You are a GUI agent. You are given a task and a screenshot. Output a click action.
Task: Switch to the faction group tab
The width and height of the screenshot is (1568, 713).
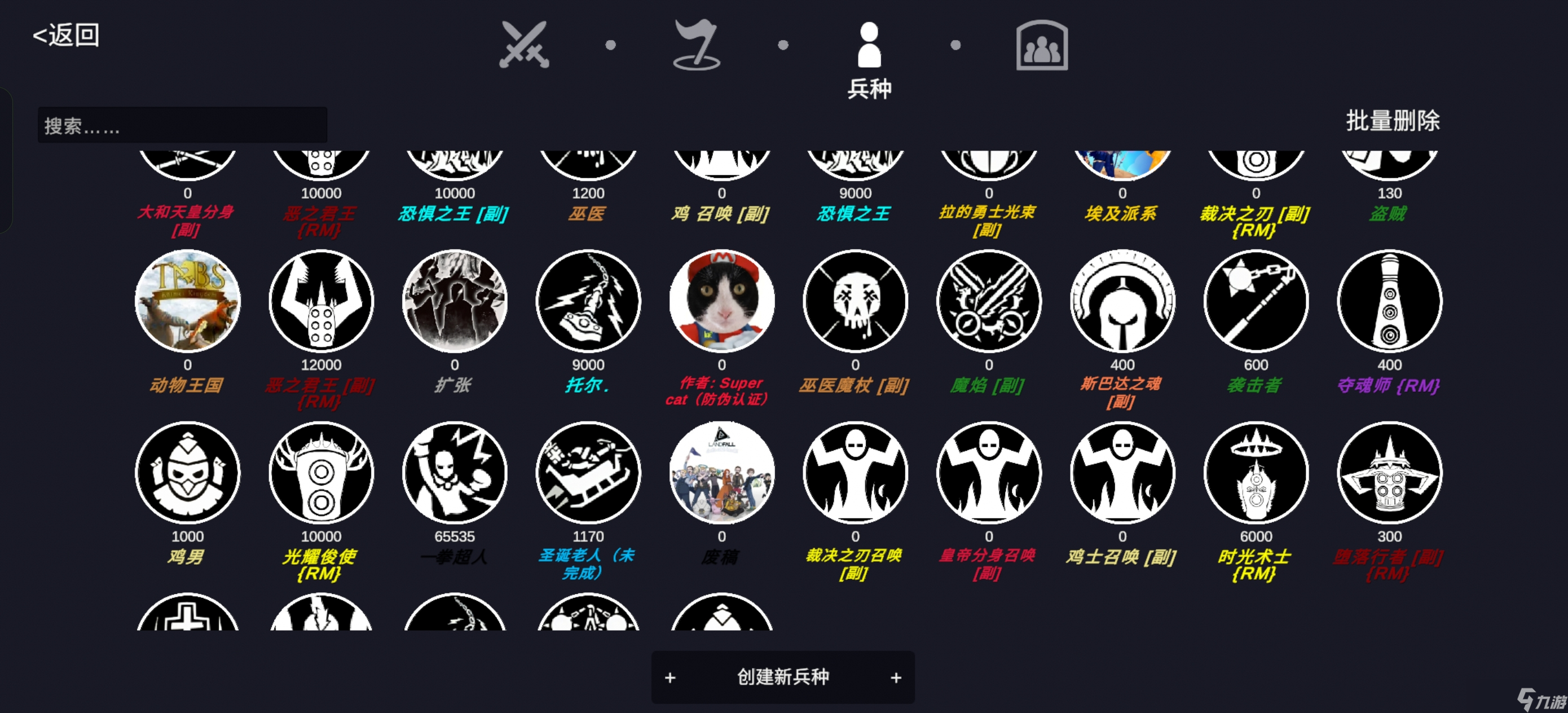point(1041,45)
